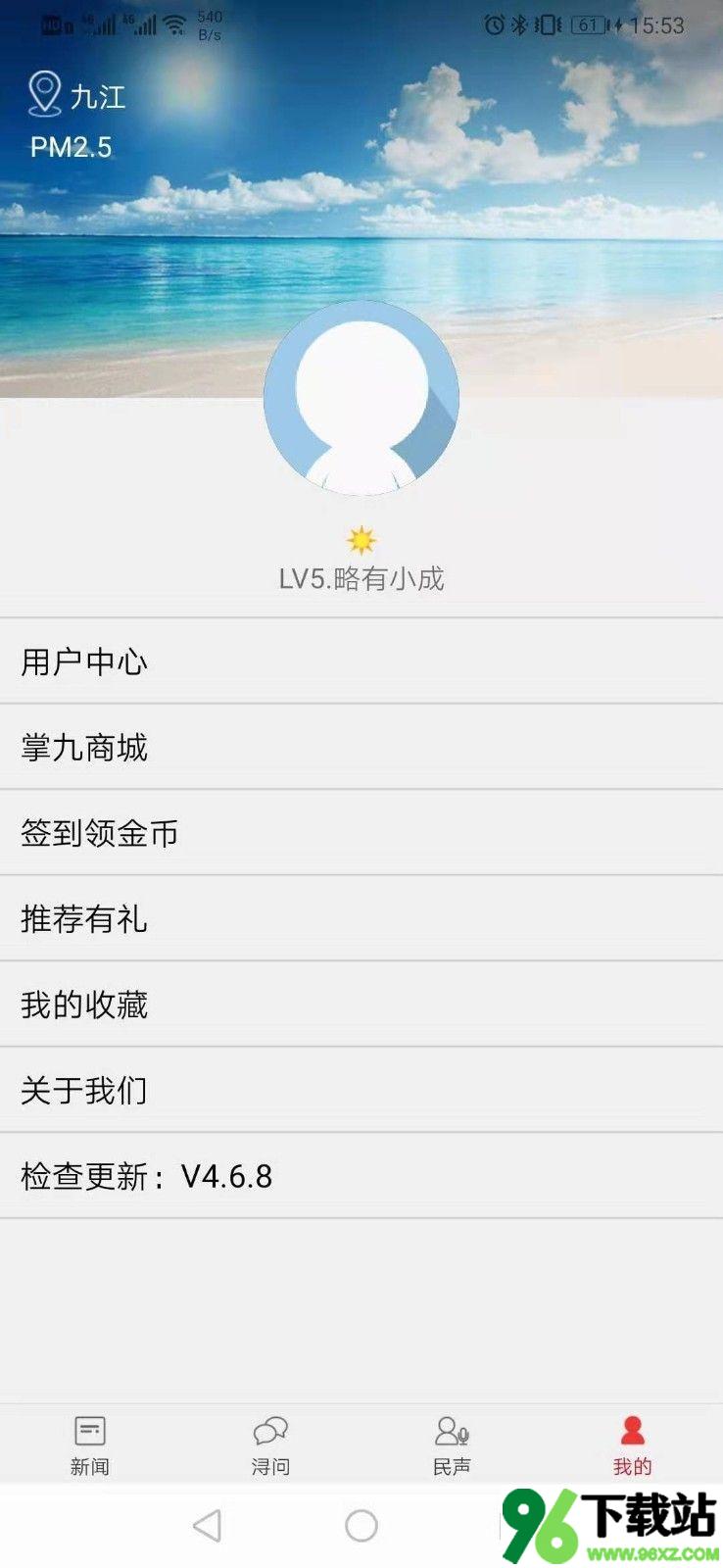The image size is (723, 1568).
Task: Open 关于我们 about page
Action: [x=361, y=1090]
